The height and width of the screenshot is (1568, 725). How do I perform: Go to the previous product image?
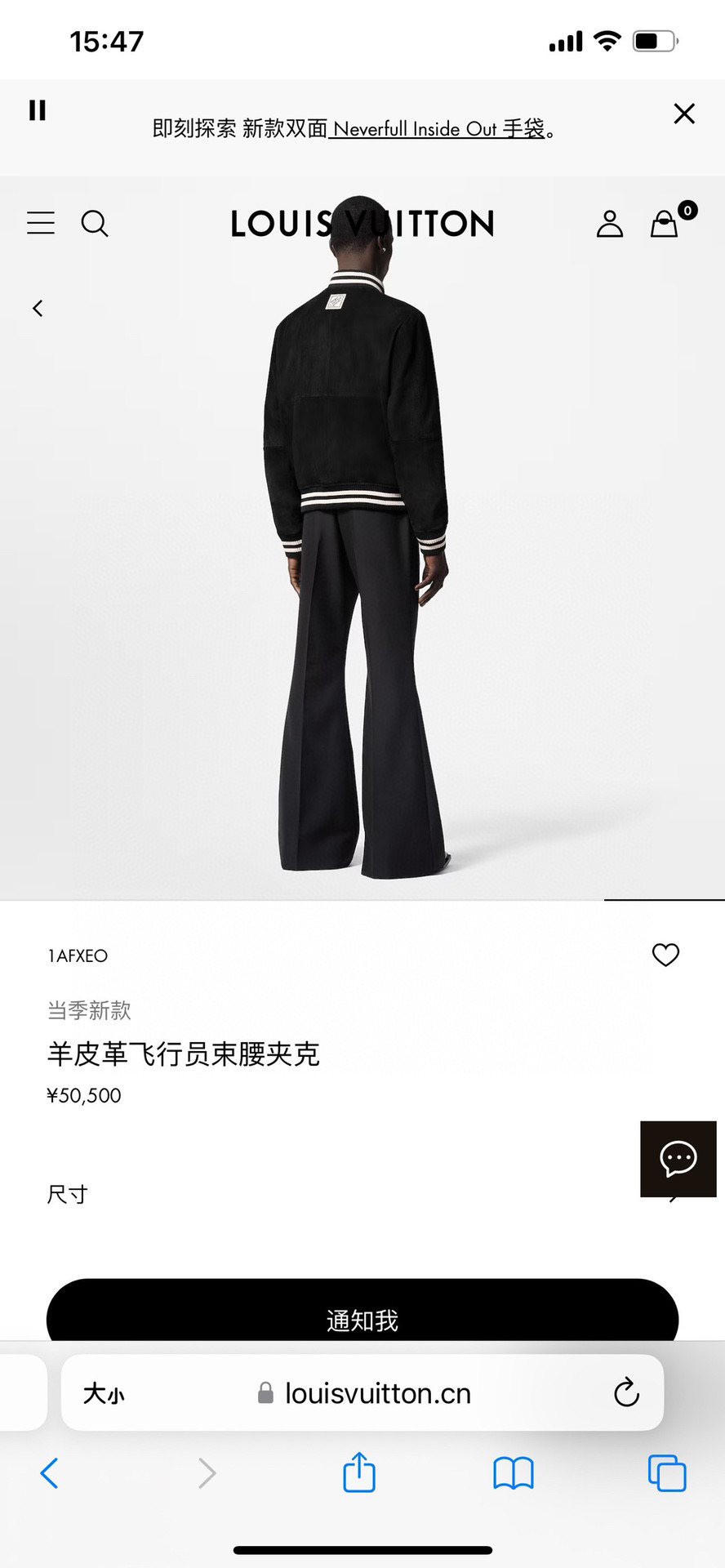(38, 308)
